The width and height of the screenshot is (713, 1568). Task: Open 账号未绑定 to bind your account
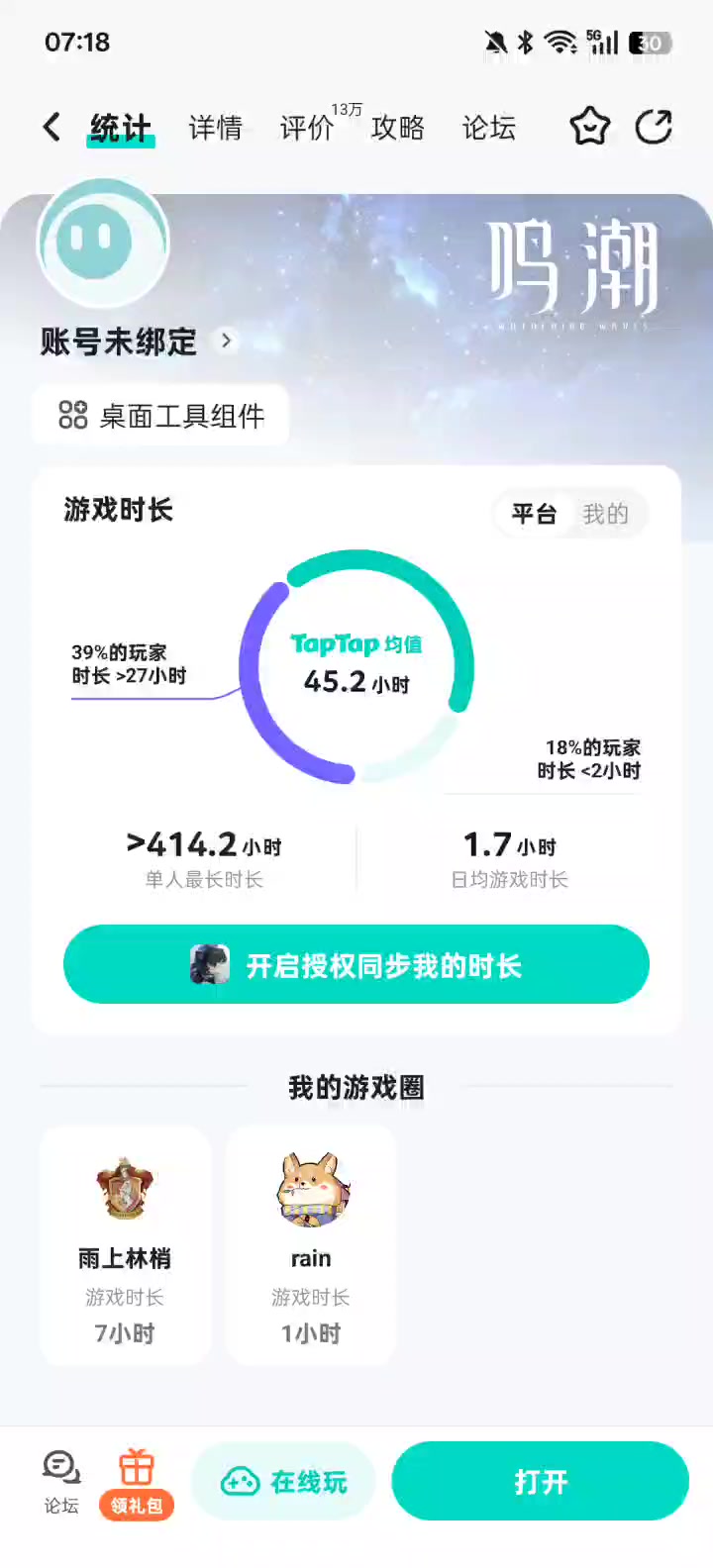coord(137,342)
